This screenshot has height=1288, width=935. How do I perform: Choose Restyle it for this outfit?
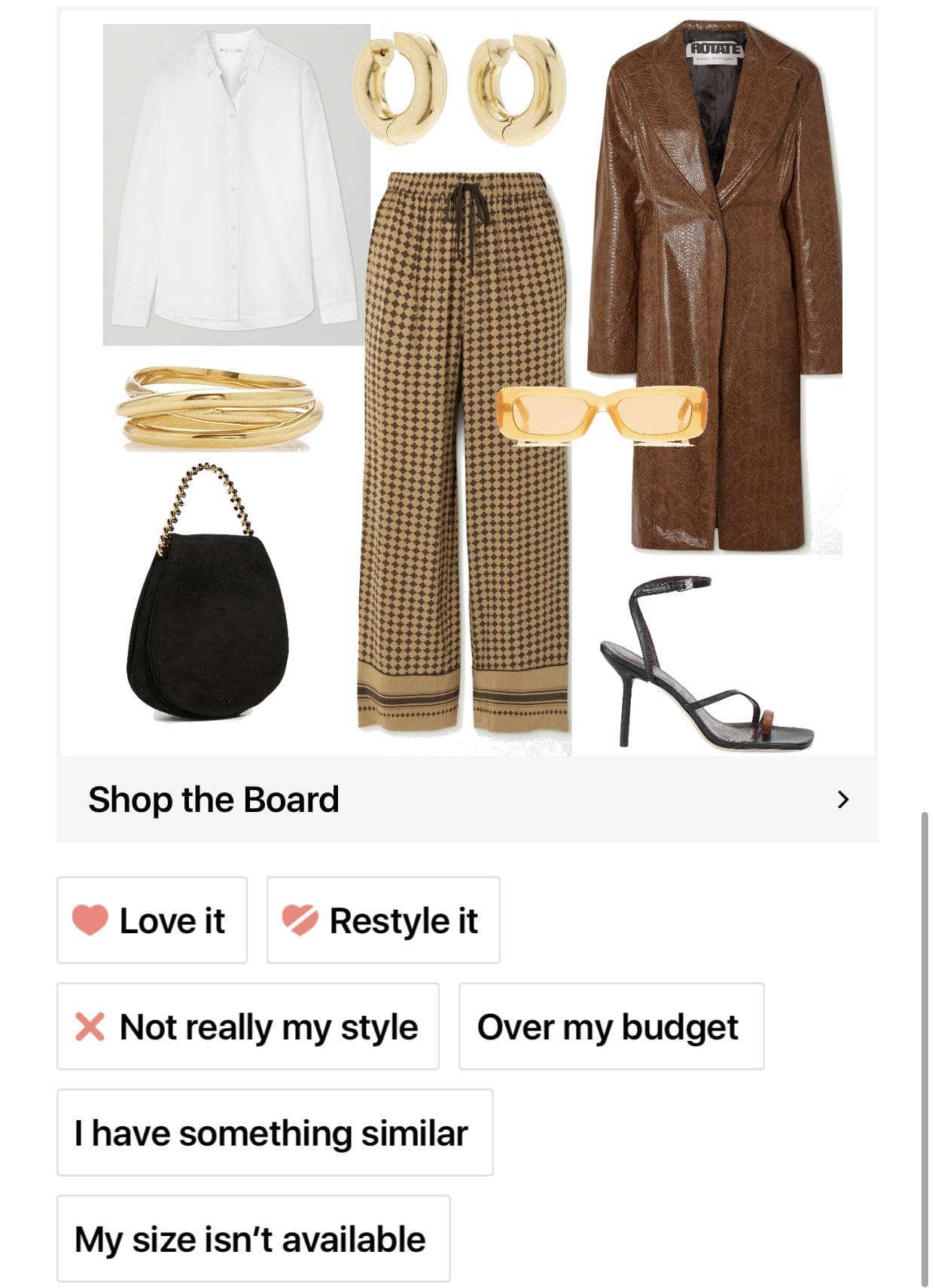pos(383,920)
